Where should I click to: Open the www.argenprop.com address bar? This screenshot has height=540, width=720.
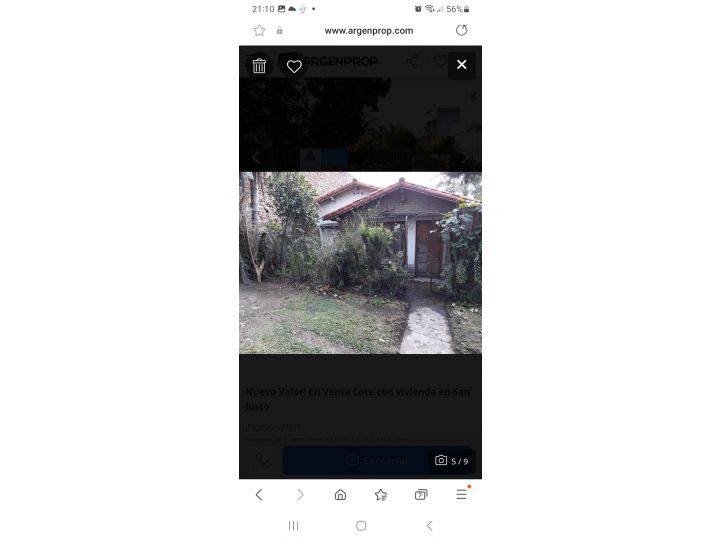point(368,30)
